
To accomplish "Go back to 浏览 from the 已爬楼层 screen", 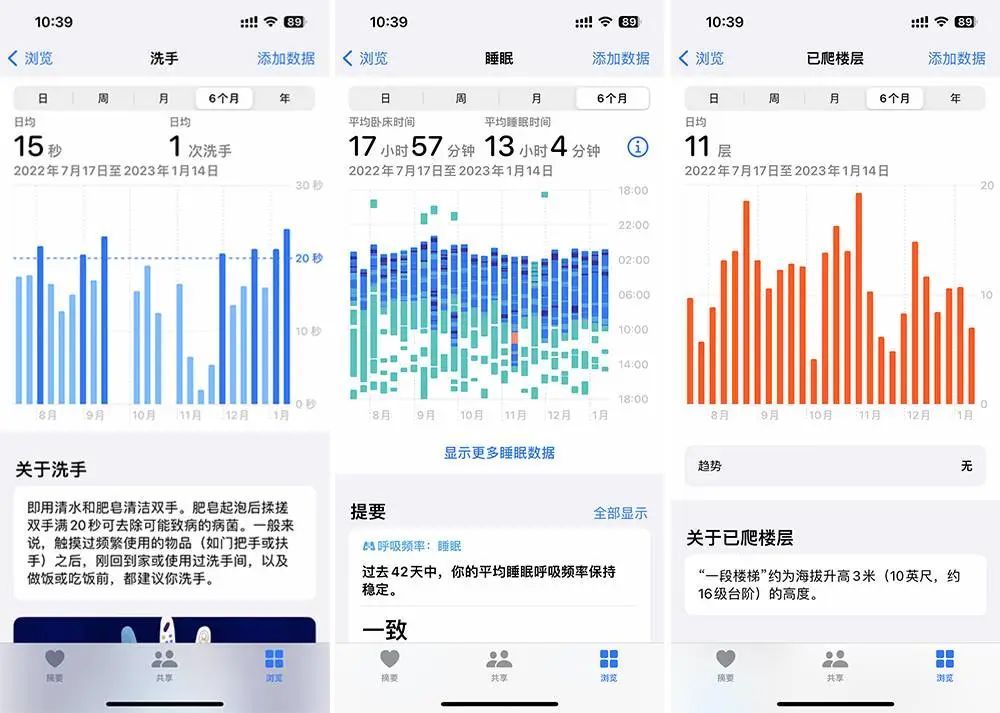I will [701, 59].
